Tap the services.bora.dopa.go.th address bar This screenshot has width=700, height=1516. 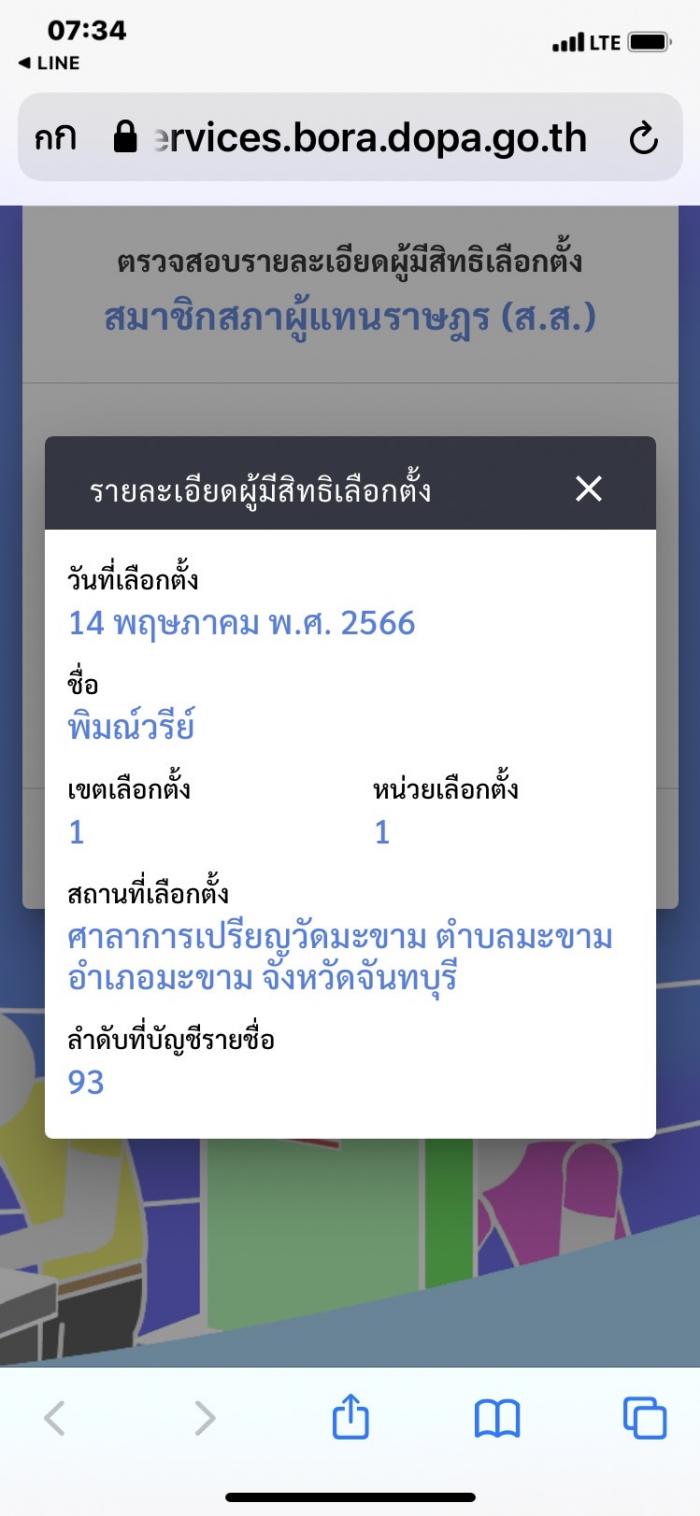(x=350, y=137)
